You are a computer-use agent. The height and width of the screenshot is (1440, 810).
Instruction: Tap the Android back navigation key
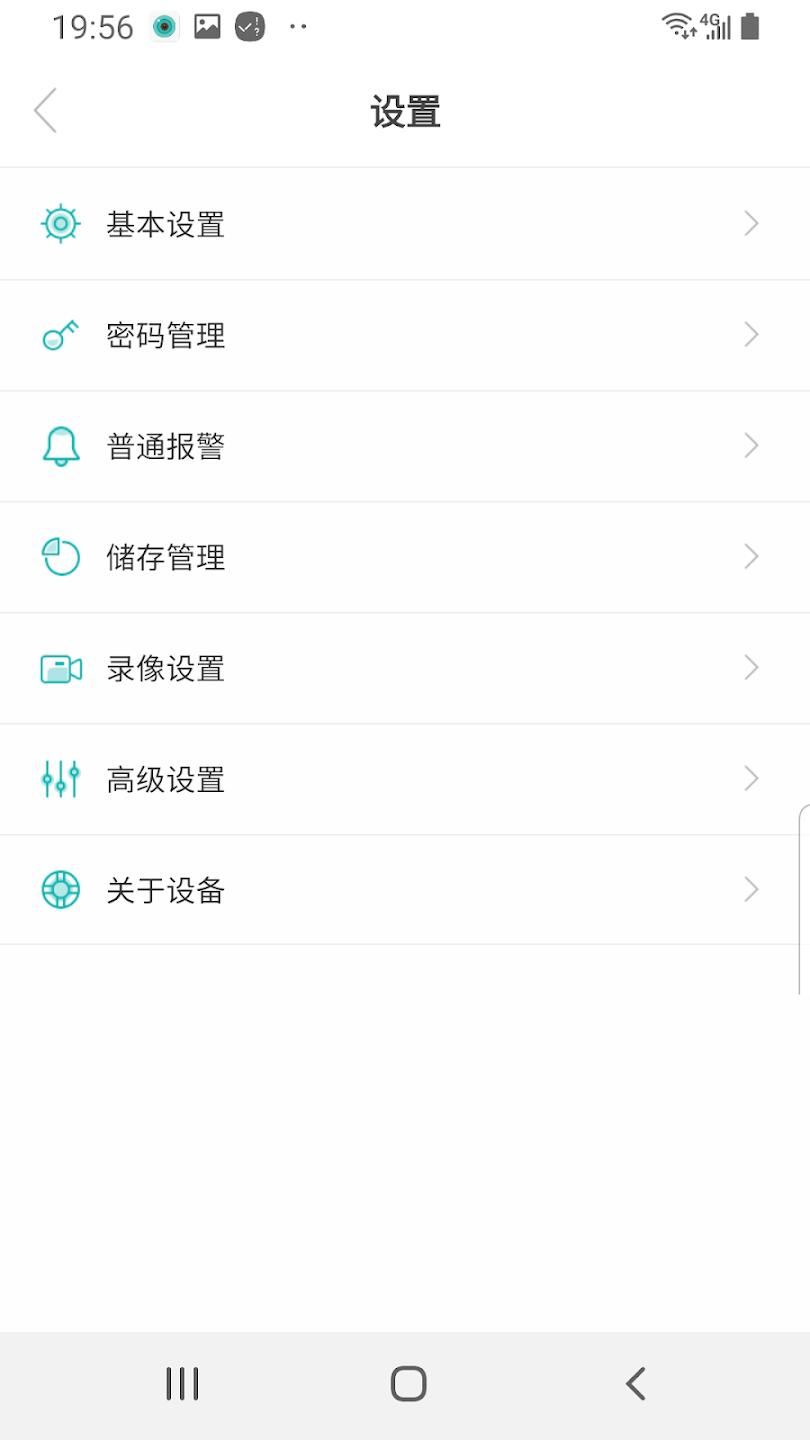[636, 1384]
